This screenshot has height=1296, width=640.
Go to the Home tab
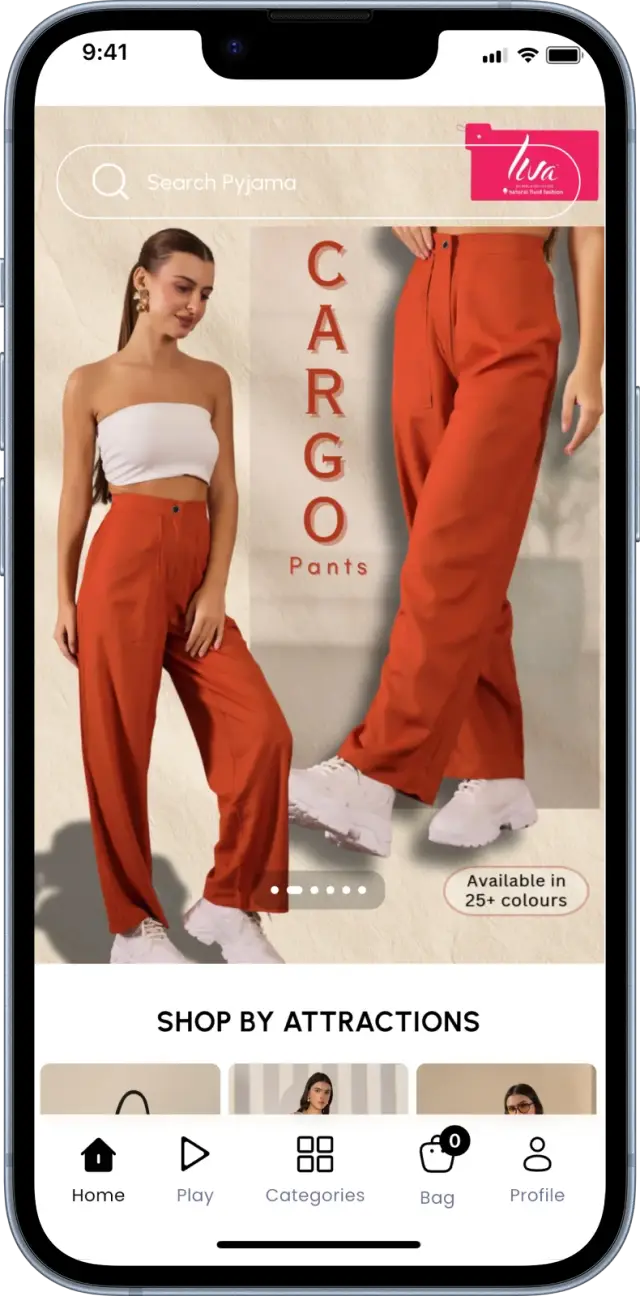98,1169
